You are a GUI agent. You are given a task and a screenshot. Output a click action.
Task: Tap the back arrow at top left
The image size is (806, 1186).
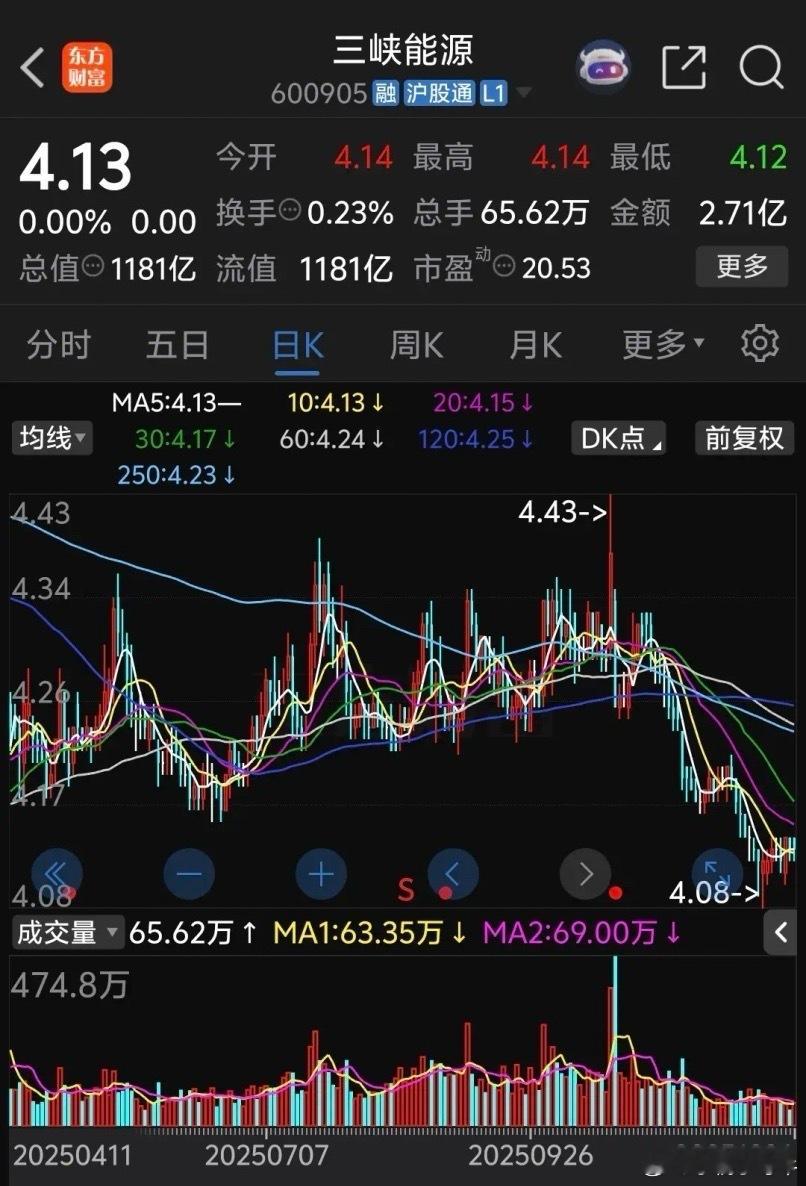[x=30, y=64]
